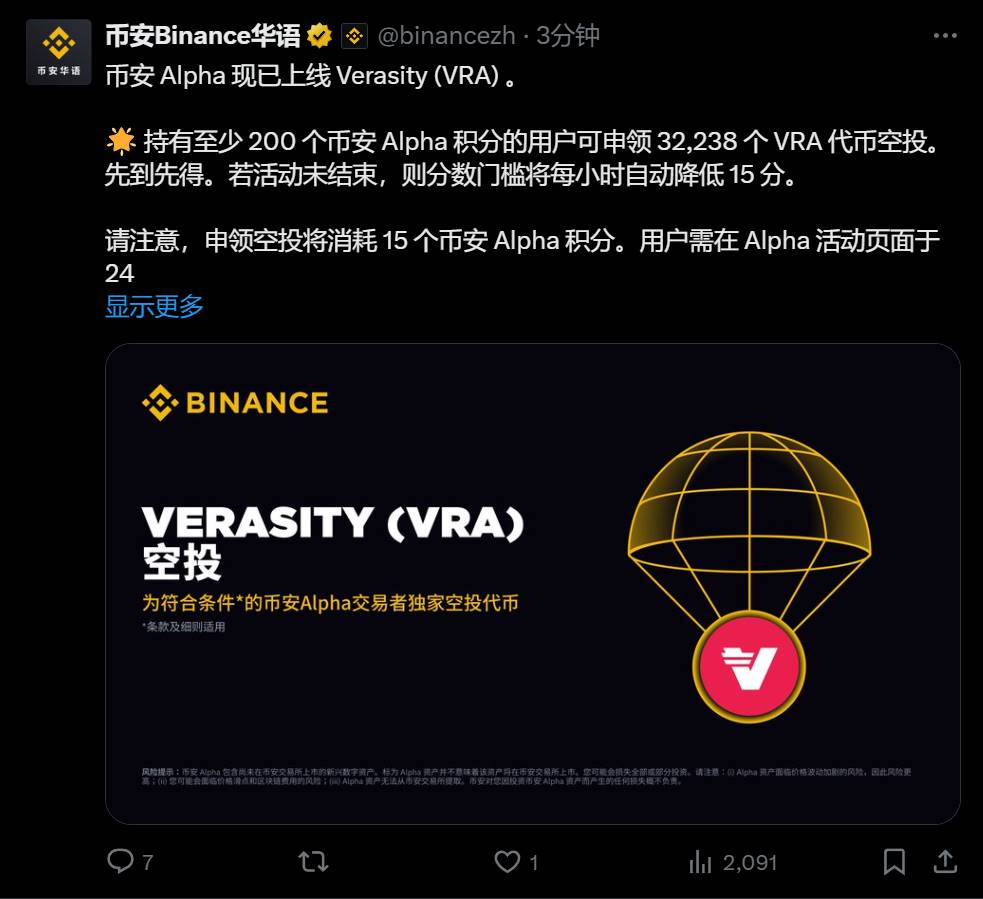Open the Verasity (VRA) airdrop image

click(x=532, y=583)
